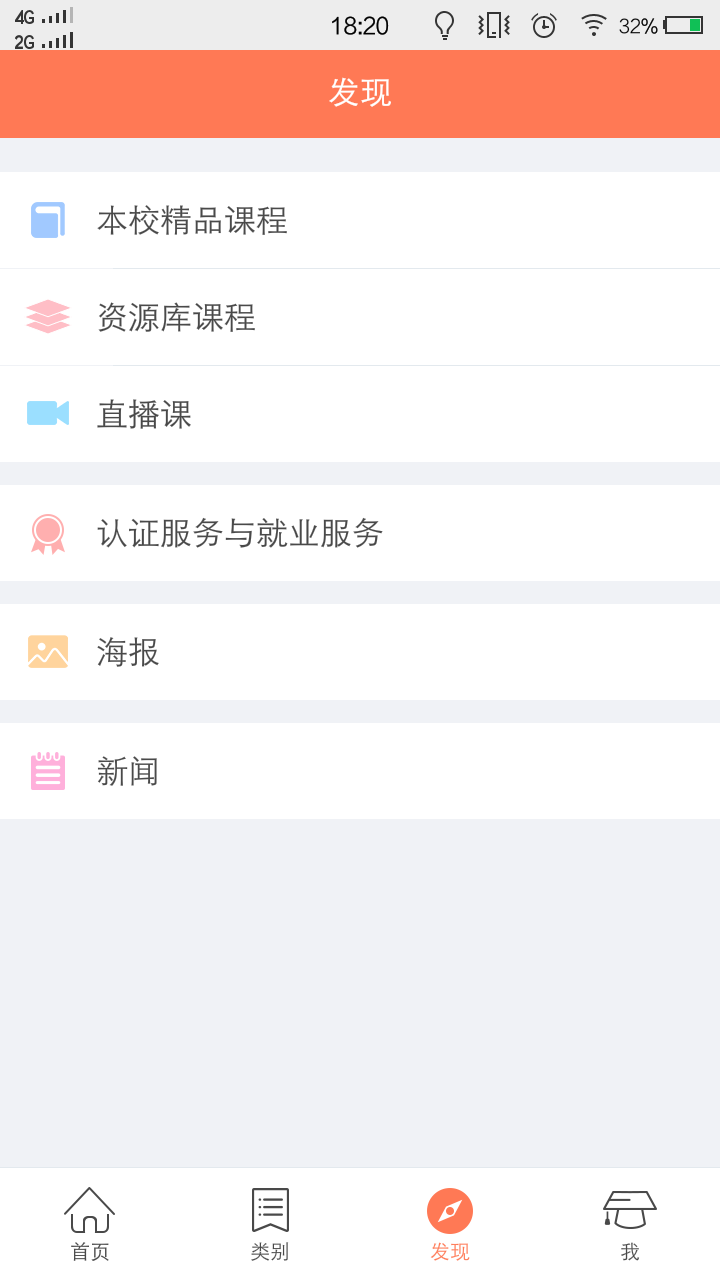Switch to the 类别 categories tab
The height and width of the screenshot is (1280, 720).
pos(270,1224)
